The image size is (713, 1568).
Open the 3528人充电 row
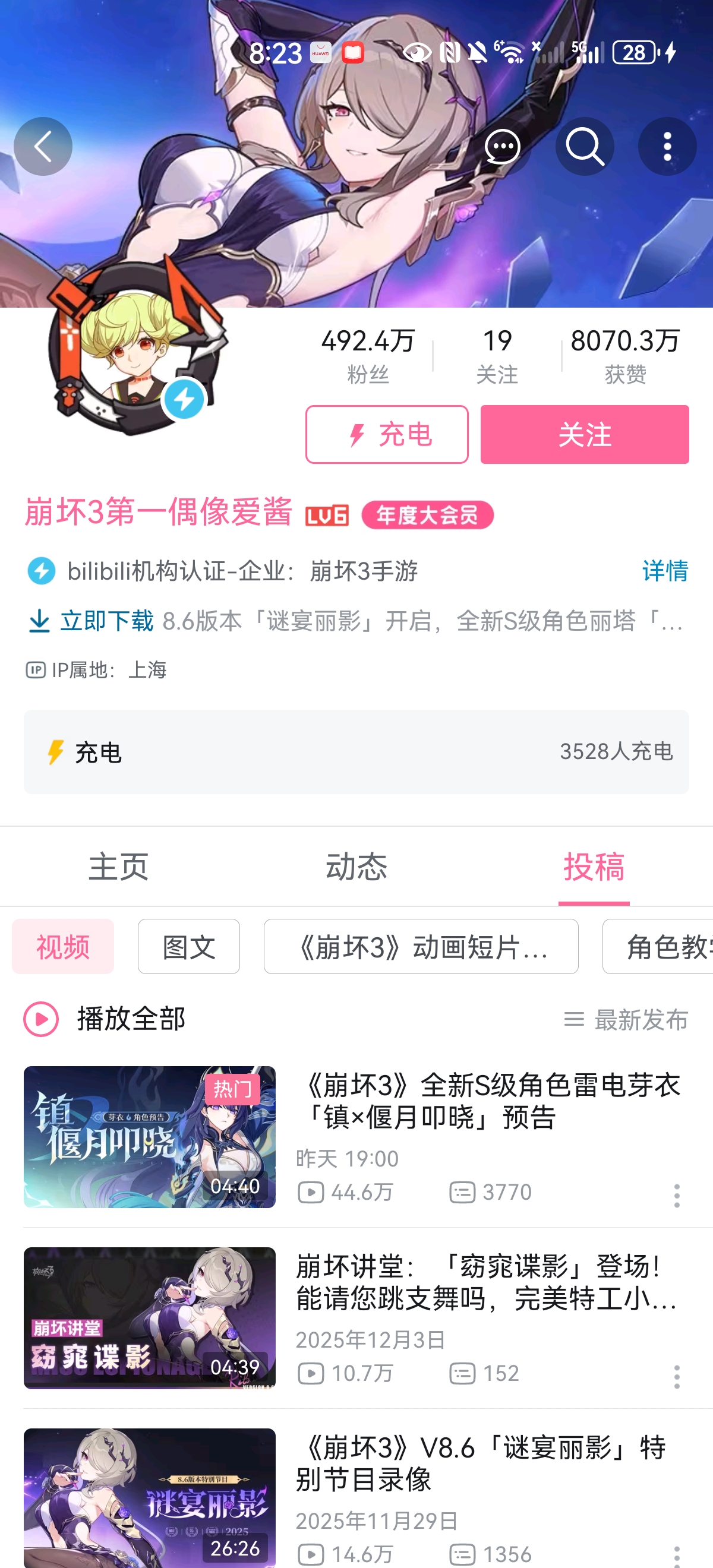[x=356, y=752]
